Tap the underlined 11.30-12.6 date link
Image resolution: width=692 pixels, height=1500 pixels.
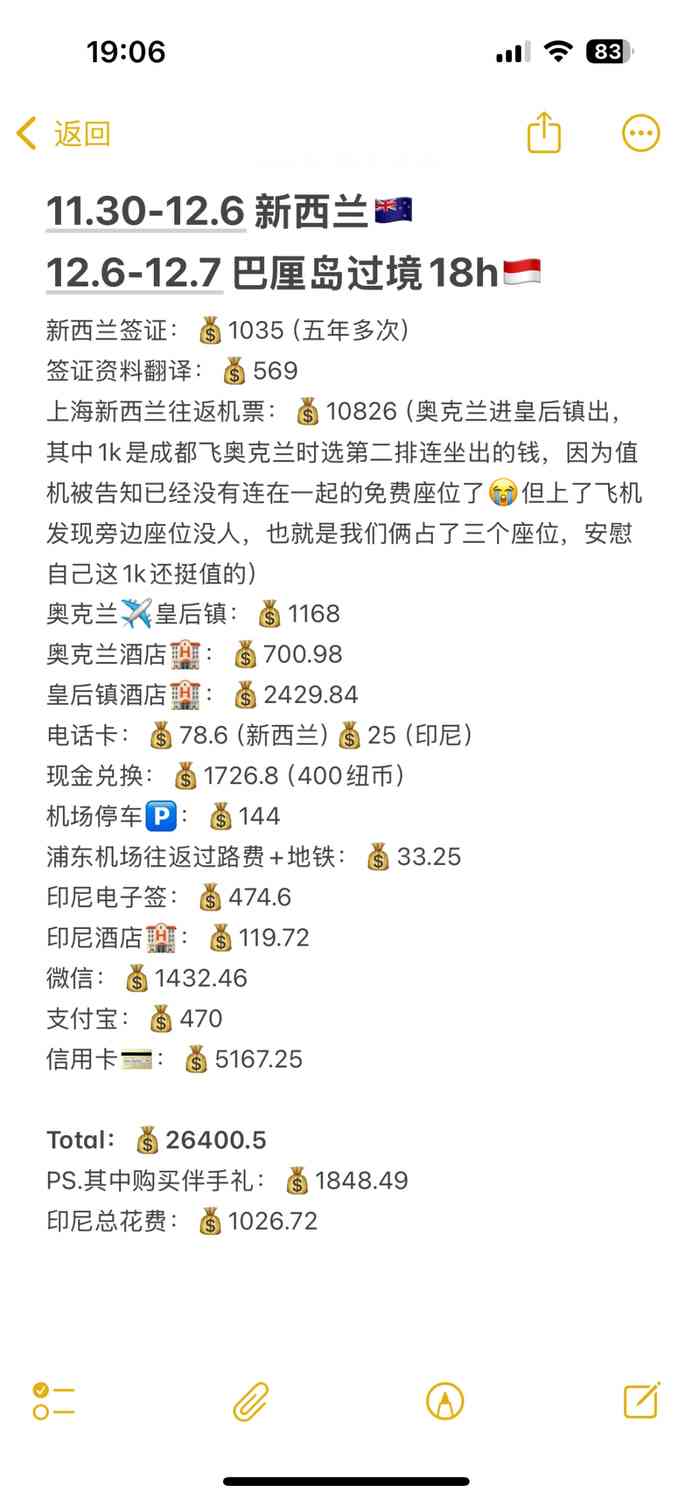coord(146,211)
